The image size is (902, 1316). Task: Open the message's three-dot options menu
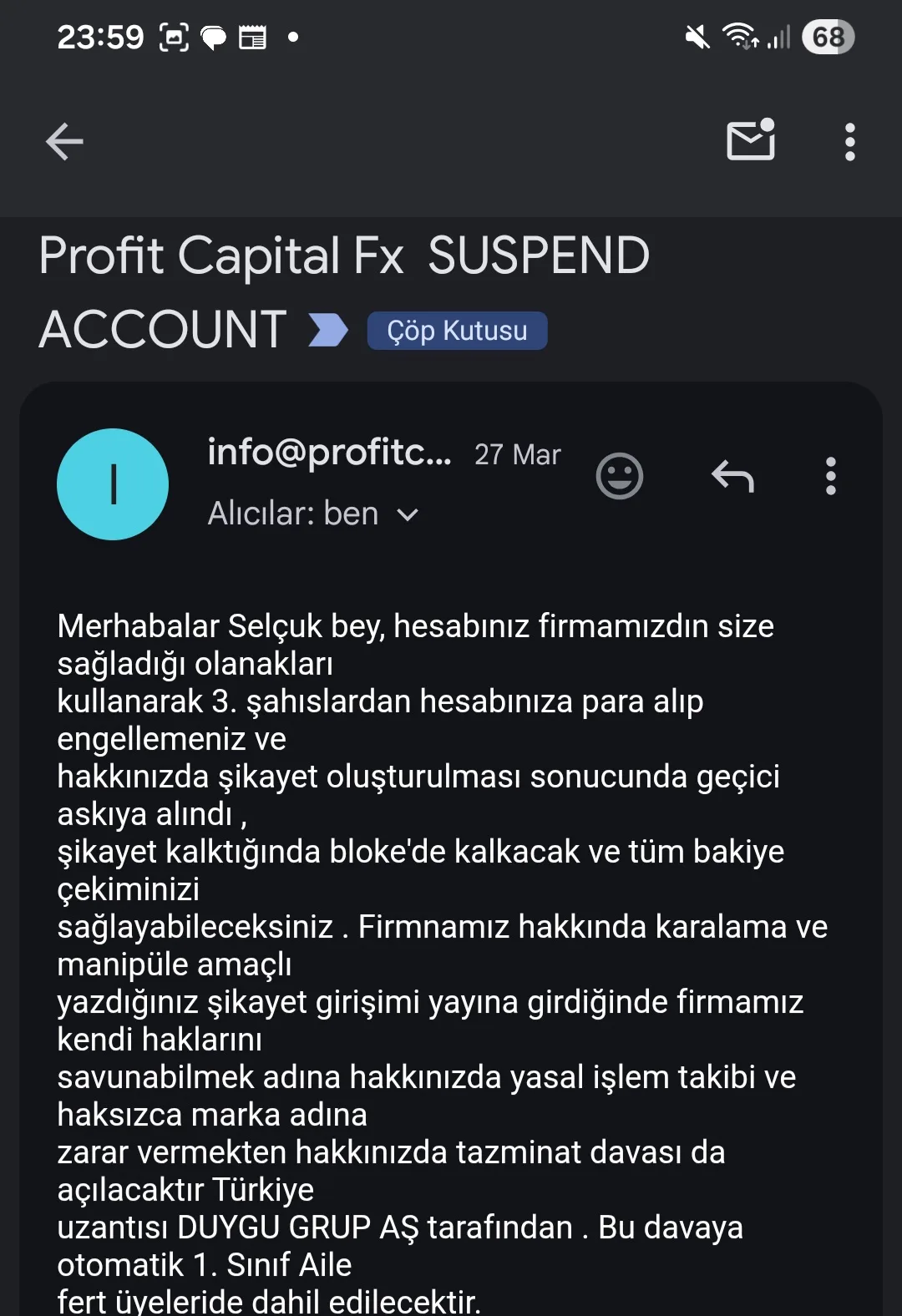(830, 476)
